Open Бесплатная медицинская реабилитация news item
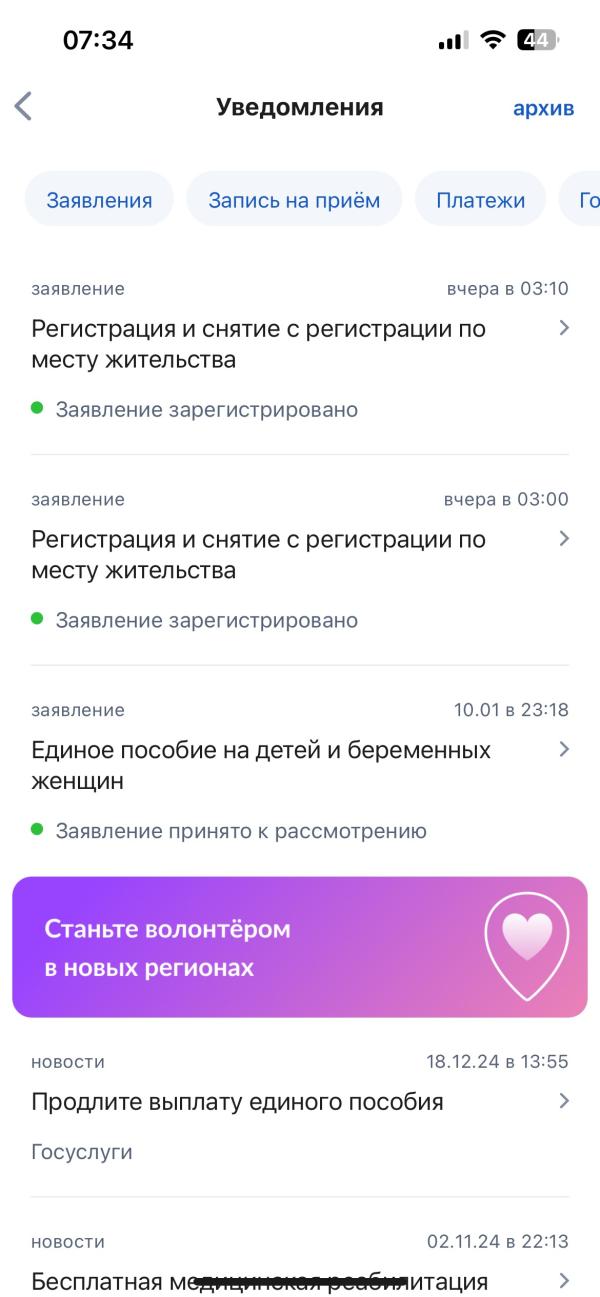The width and height of the screenshot is (600, 1297). pyautogui.click(x=300, y=1280)
